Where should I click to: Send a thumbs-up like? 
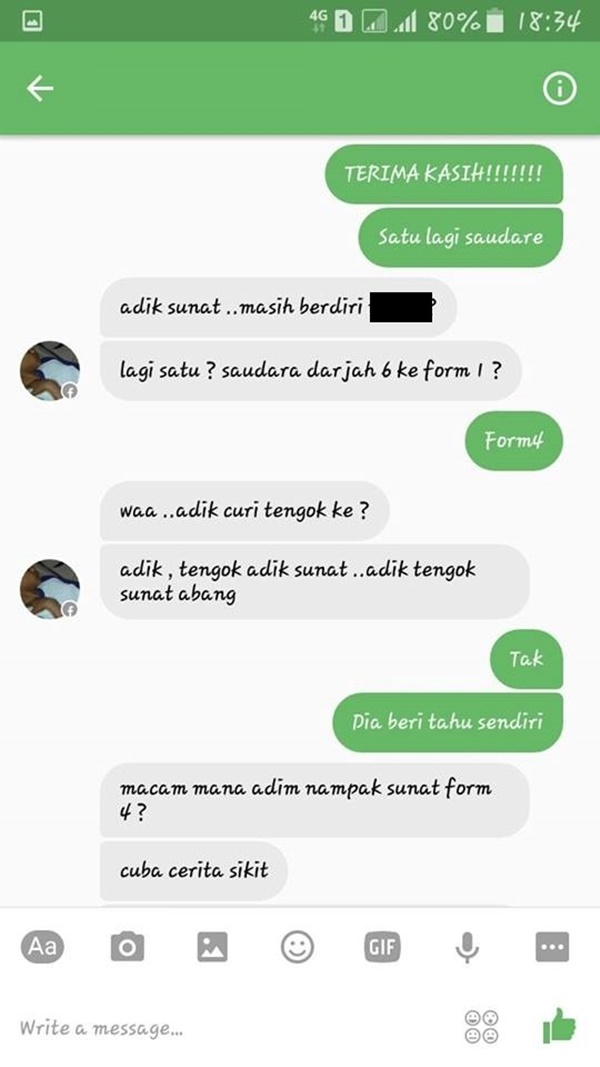[x=560, y=1025]
